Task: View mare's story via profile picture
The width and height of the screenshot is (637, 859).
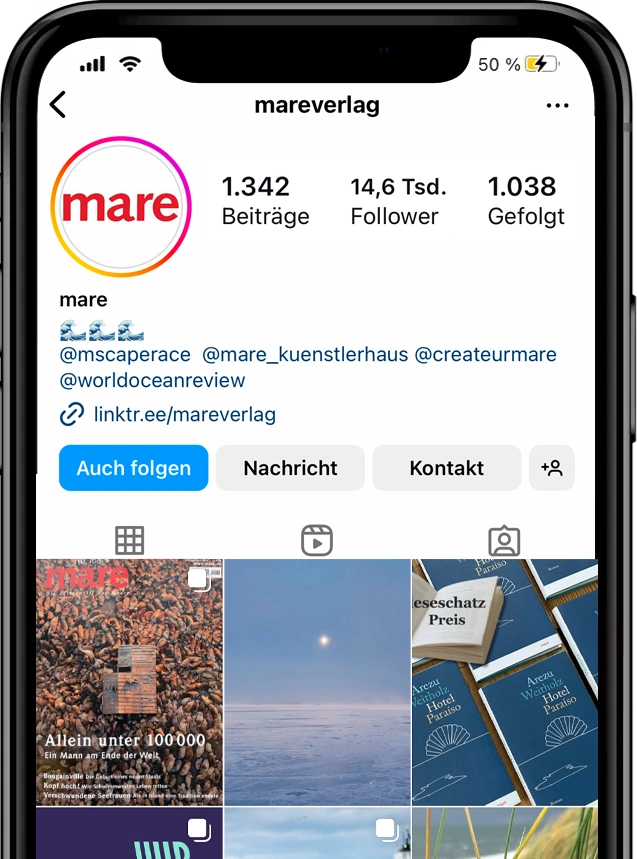Action: 120,207
